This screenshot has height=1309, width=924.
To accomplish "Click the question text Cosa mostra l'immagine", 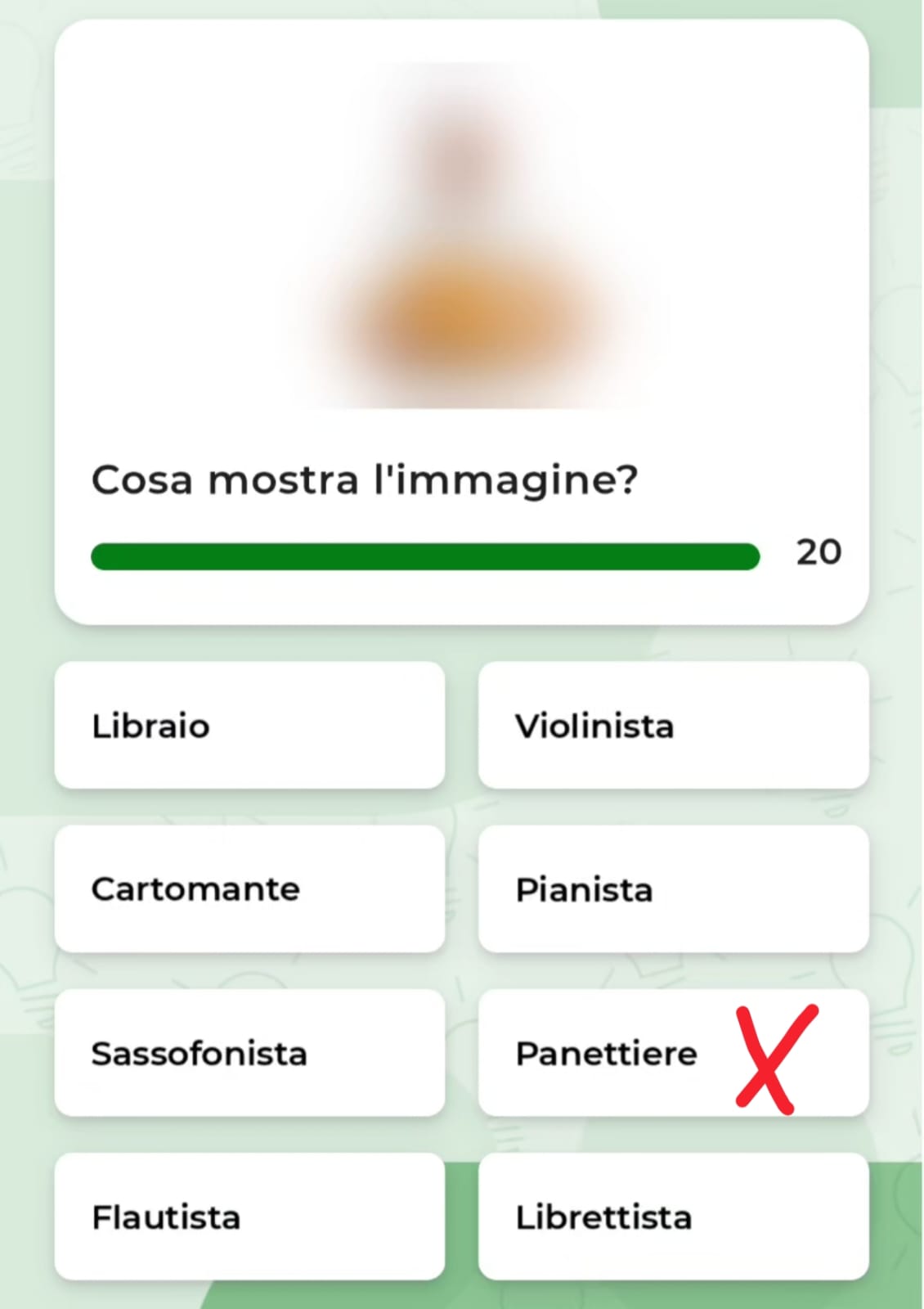I will point(366,481).
